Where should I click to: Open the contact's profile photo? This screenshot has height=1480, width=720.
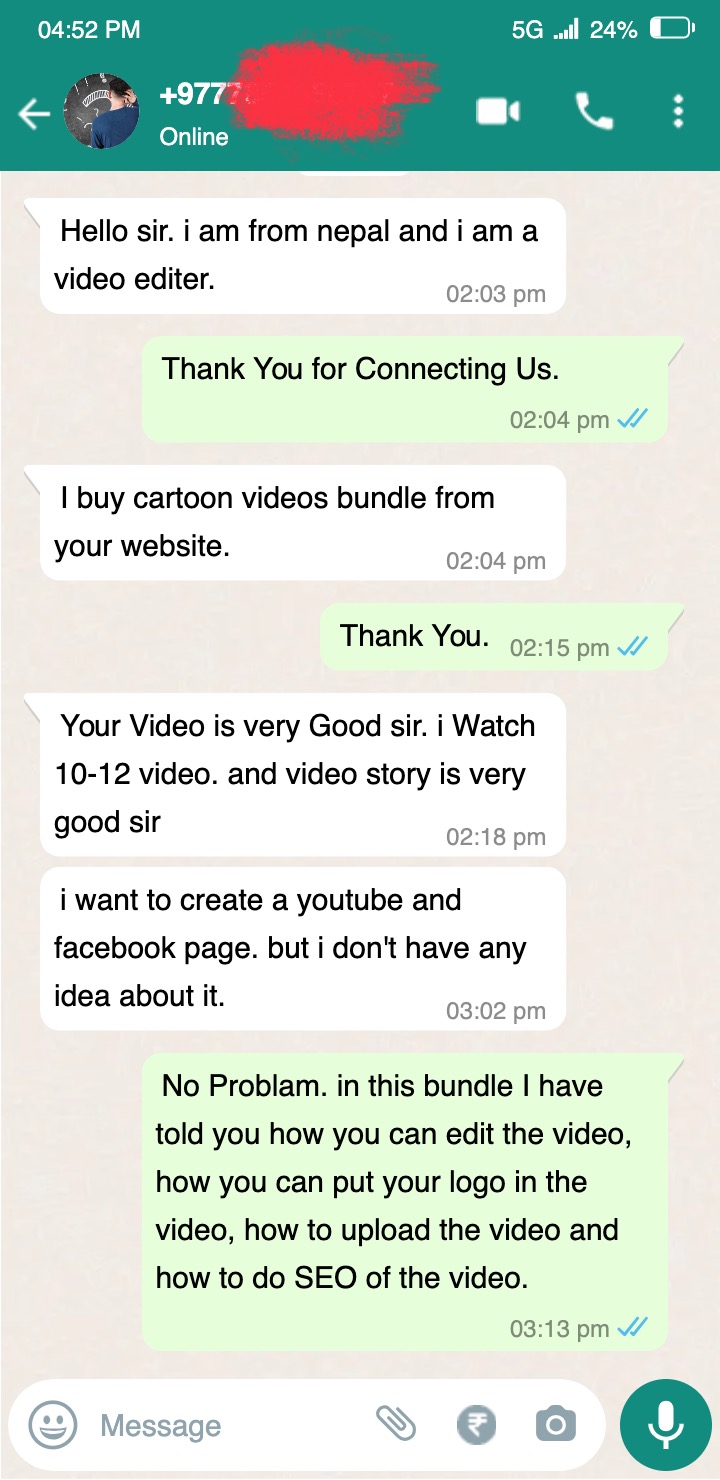coord(101,111)
